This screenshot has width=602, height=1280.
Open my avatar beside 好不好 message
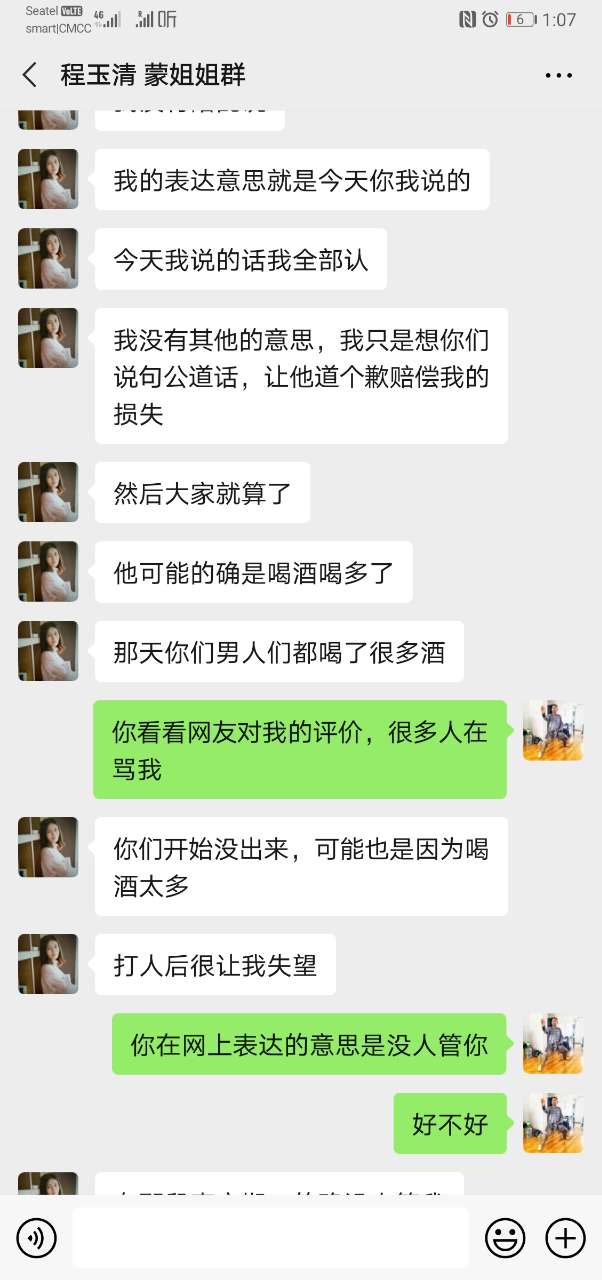pos(553,1123)
